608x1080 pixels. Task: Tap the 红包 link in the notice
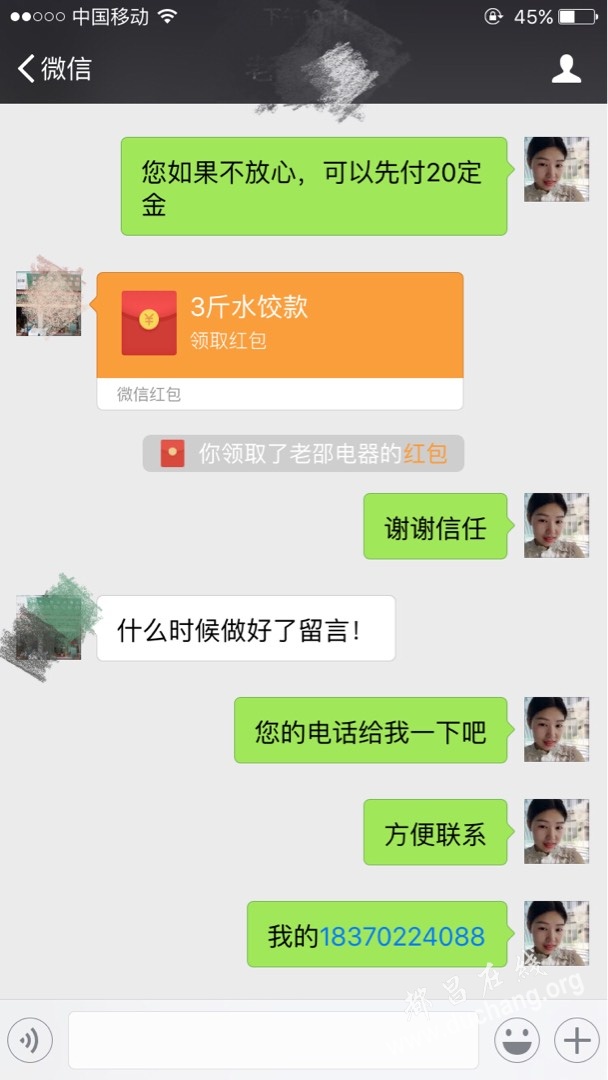[425, 453]
